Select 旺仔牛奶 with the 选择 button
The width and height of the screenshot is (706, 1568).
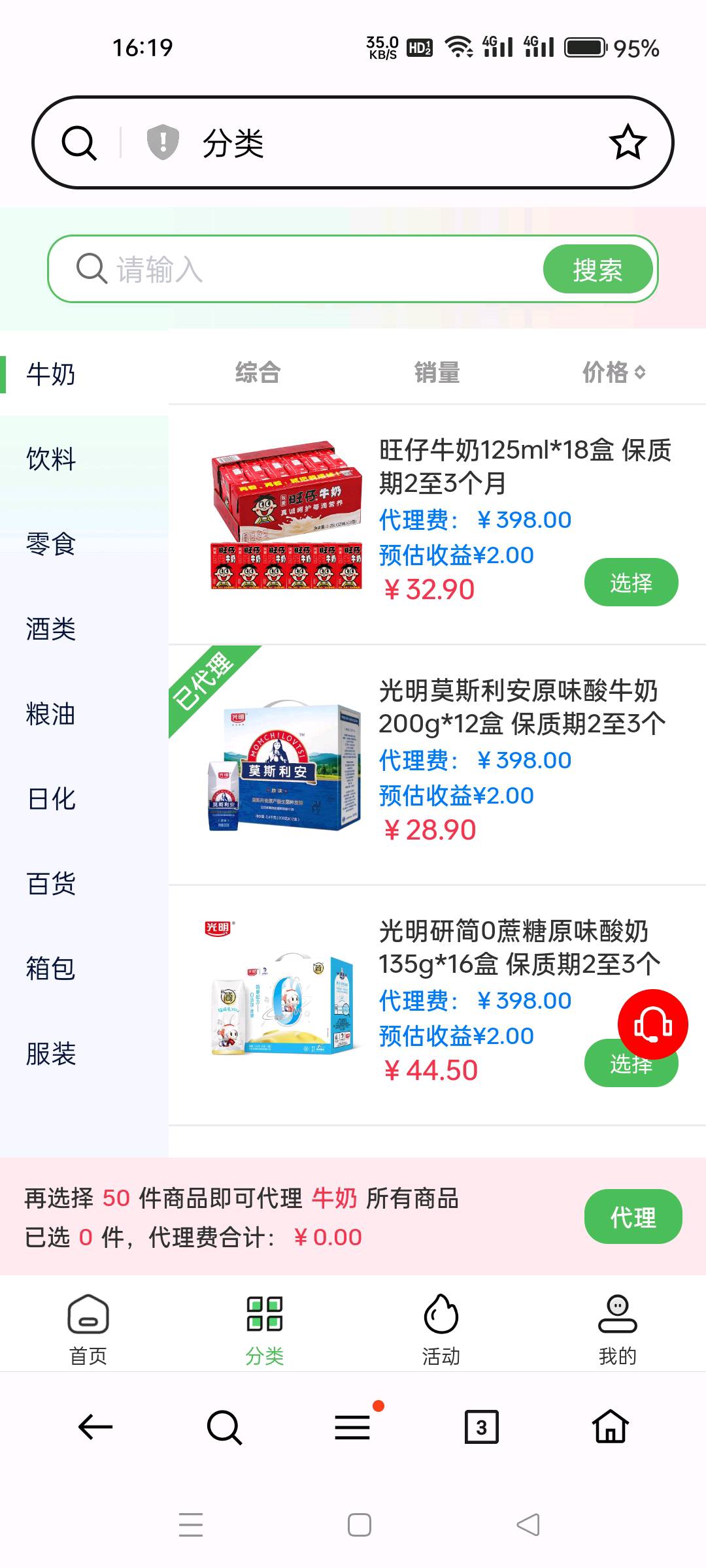[631, 582]
